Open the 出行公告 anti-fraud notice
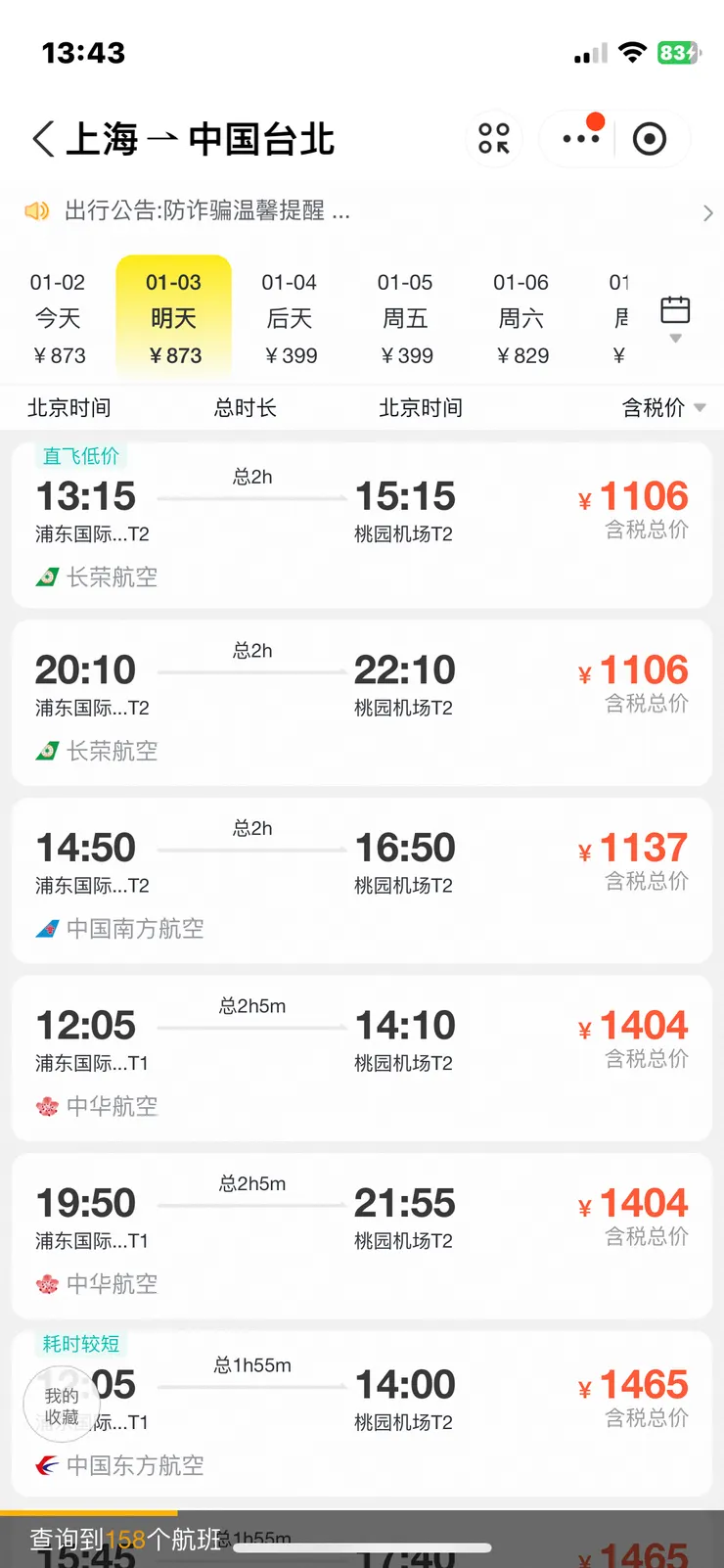 click(x=362, y=211)
